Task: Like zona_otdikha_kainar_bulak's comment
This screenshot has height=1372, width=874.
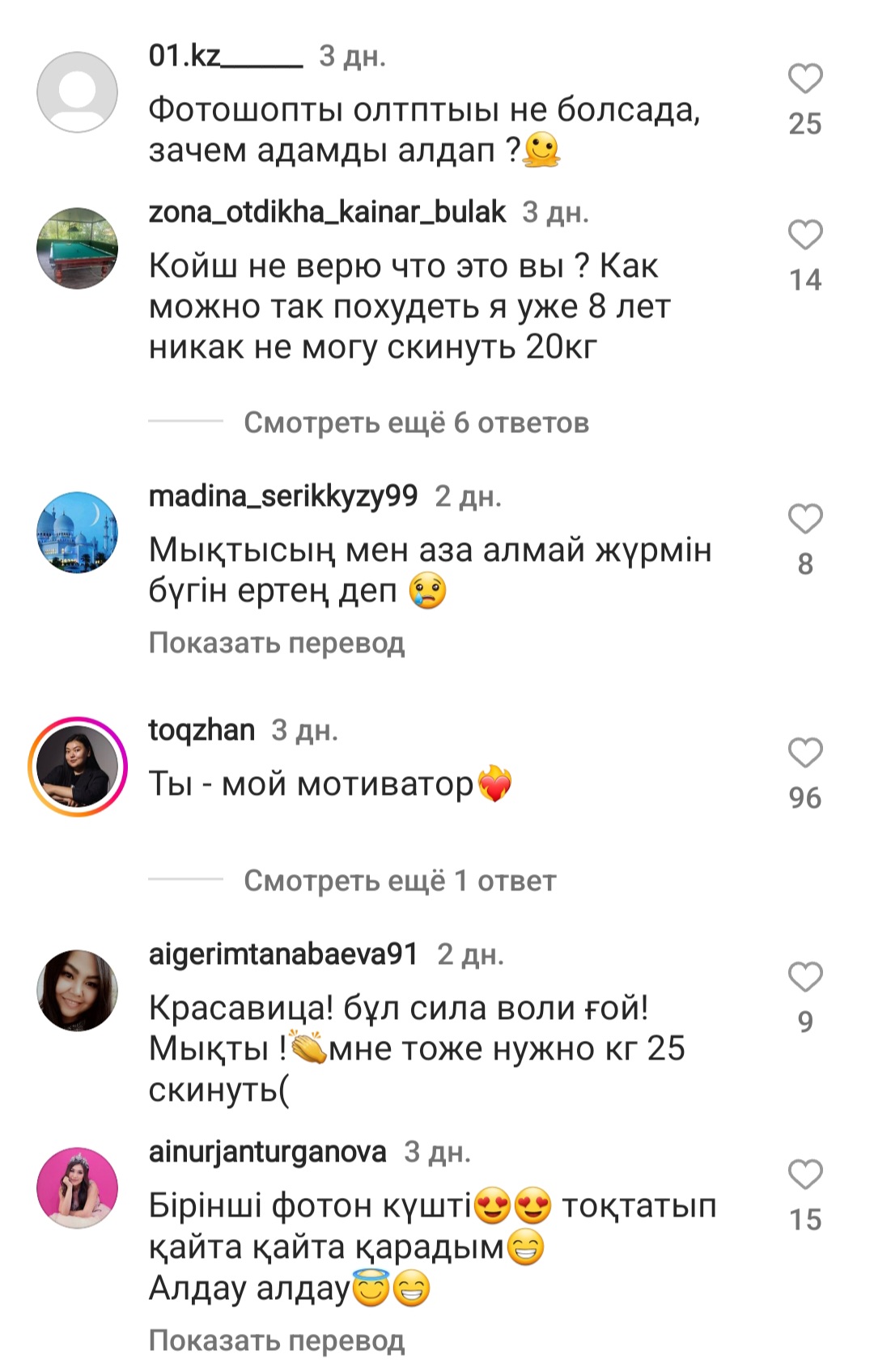Action: (x=804, y=235)
